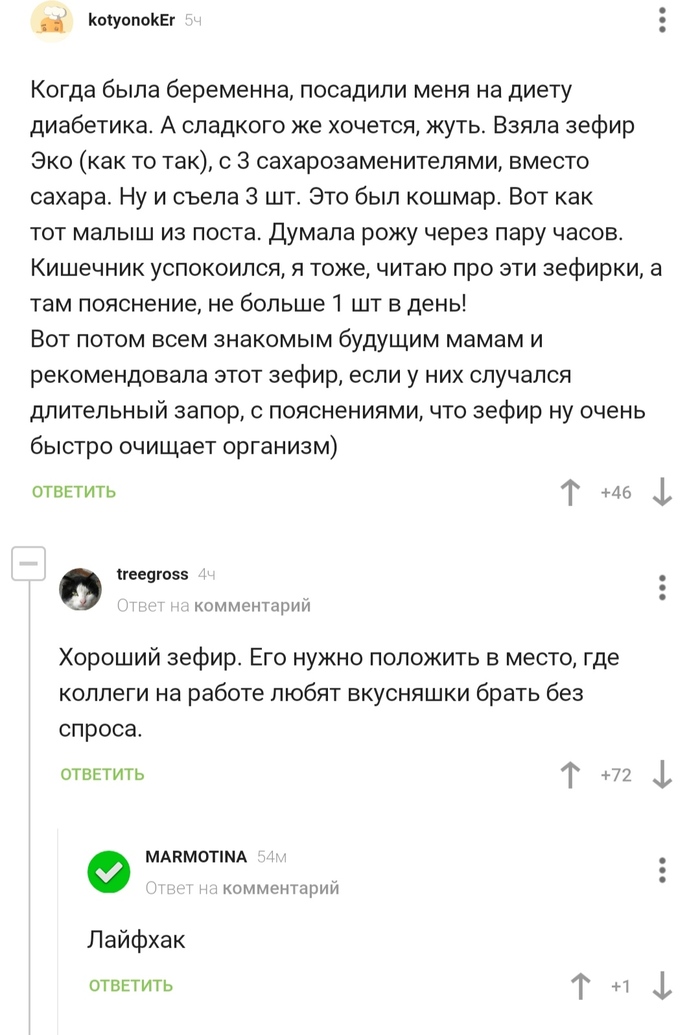
Task: Collapse the reply thread with minus box
Action: 28,564
